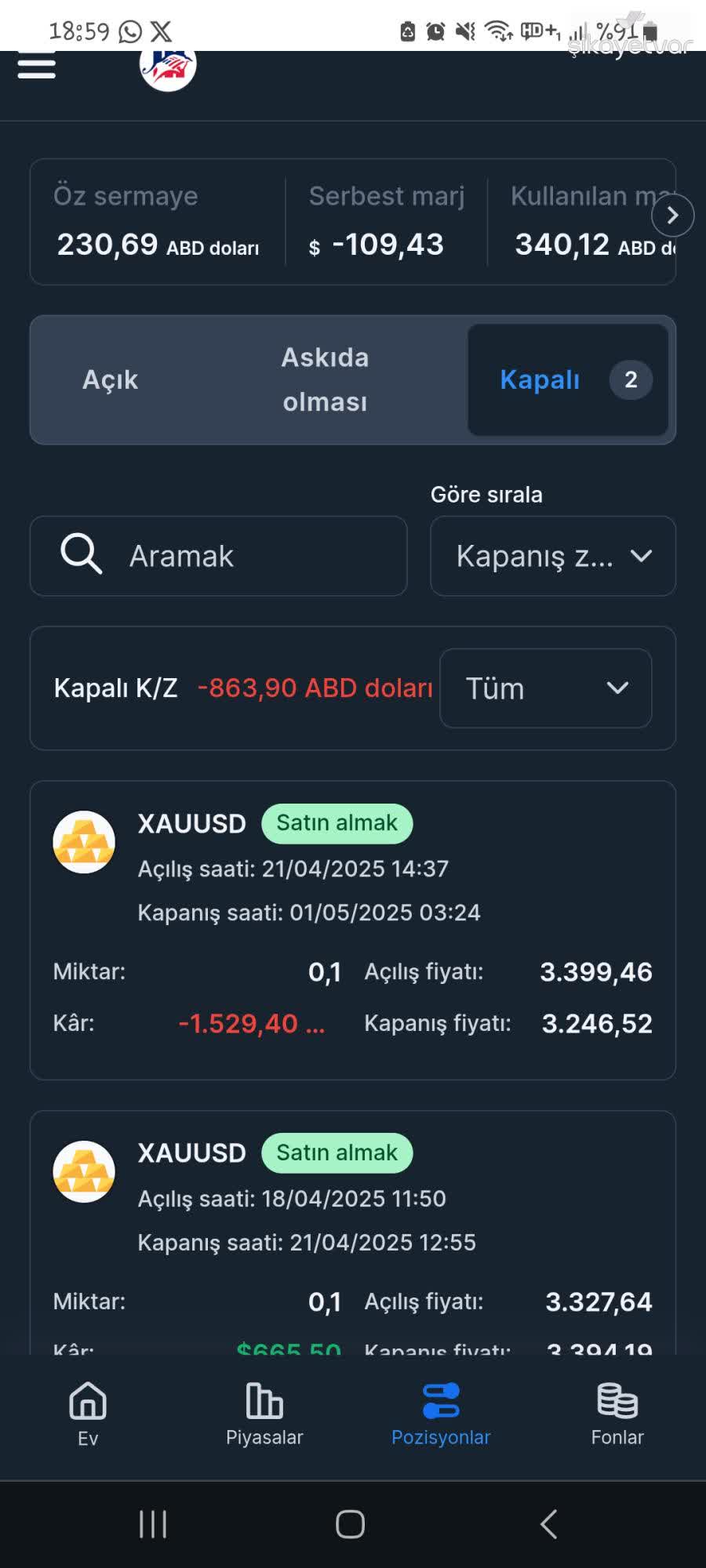
Task: Expand the Tüm filter dropdown
Action: coord(545,688)
